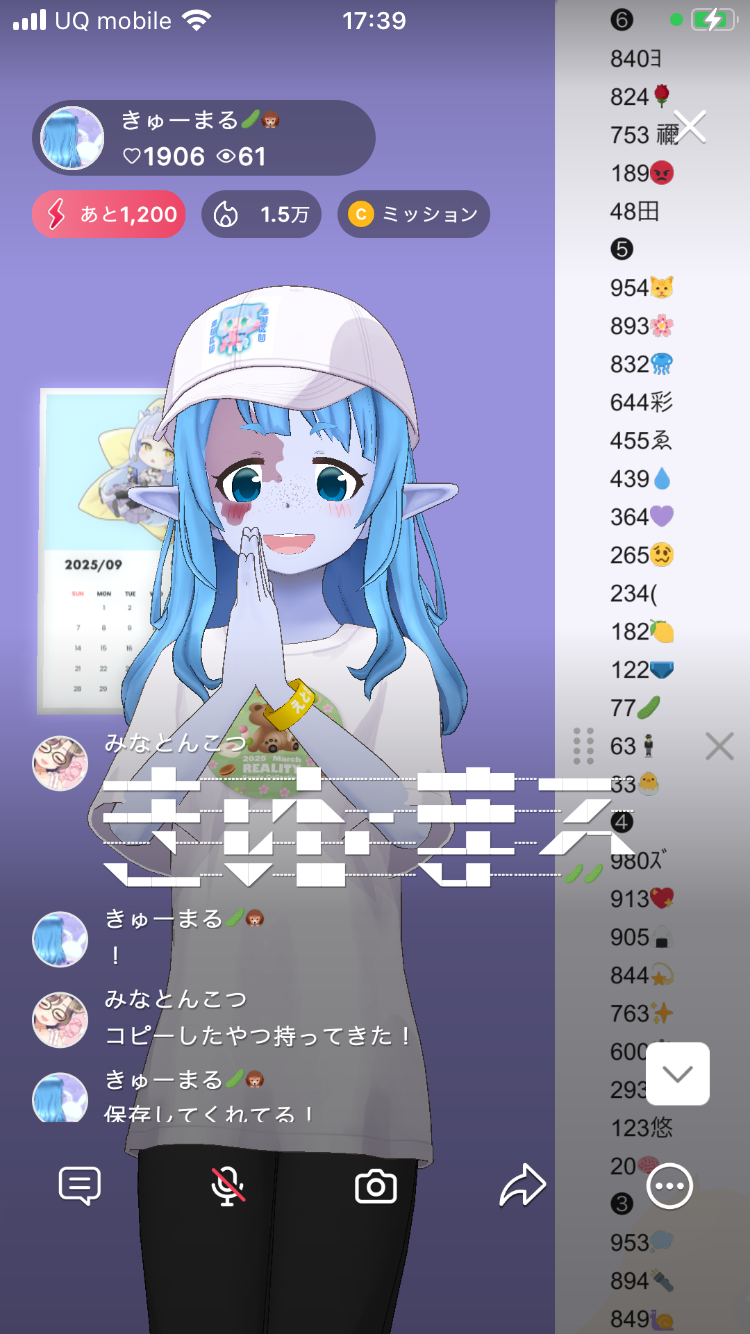Share this live stream
This screenshot has height=1334, width=750.
point(523,1187)
